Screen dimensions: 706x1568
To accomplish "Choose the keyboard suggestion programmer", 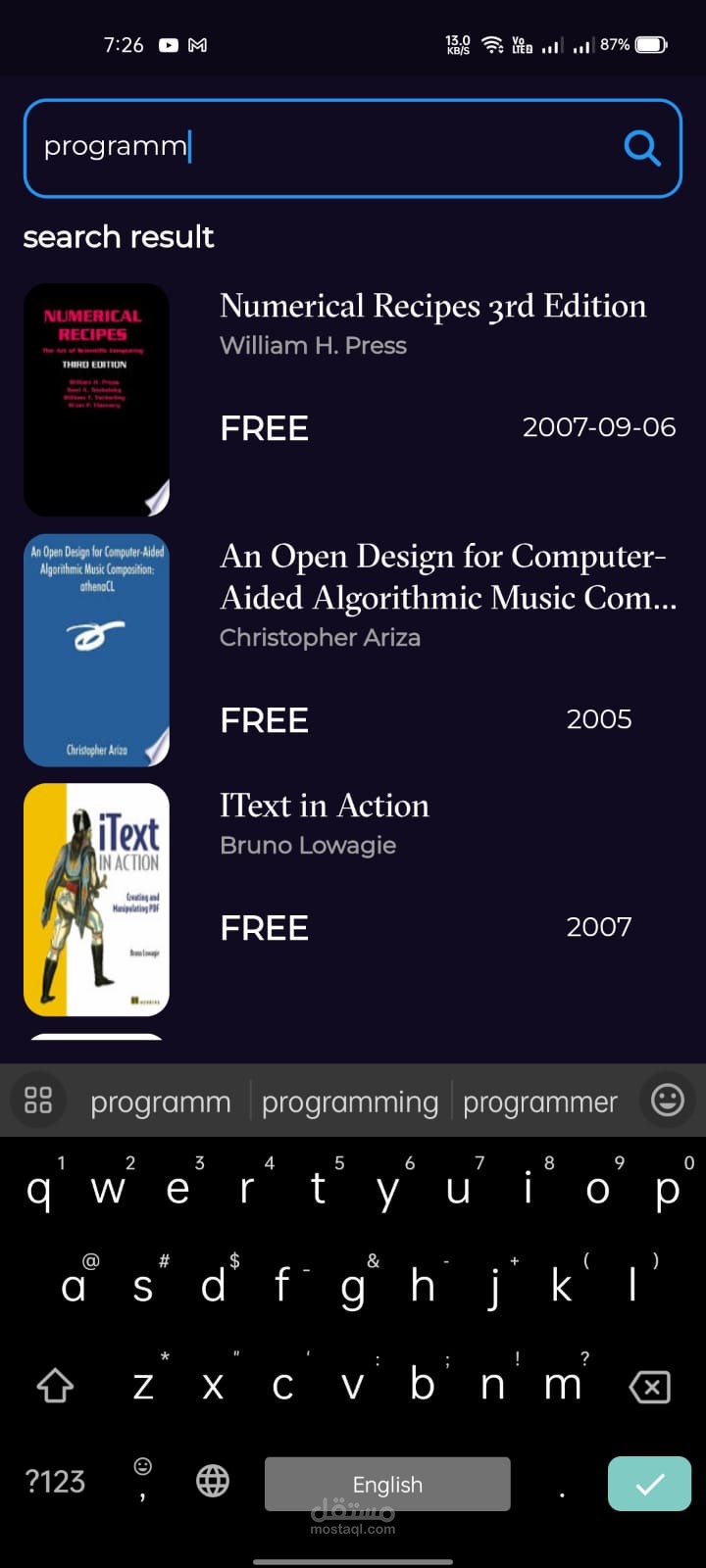I will [x=540, y=1102].
